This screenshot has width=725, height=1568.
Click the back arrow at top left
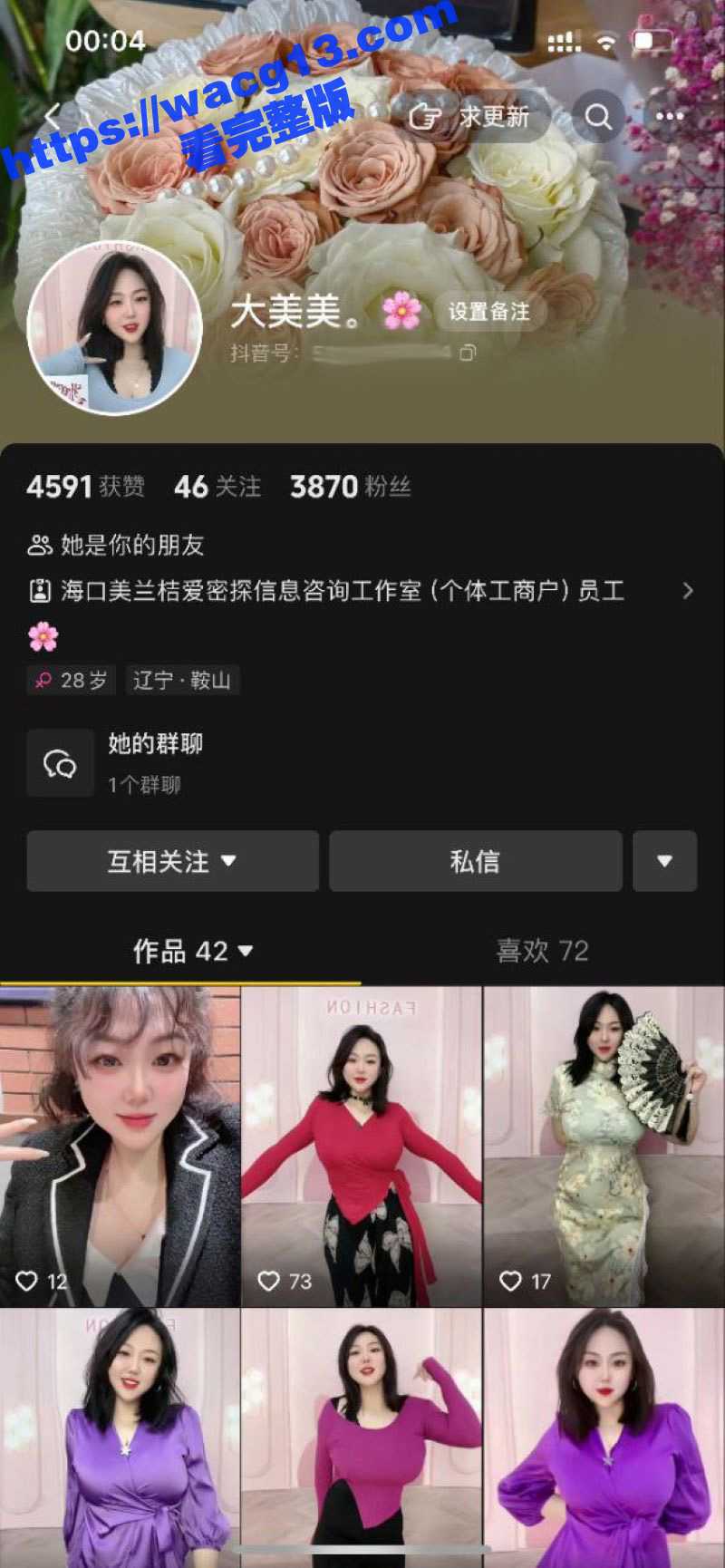pos(54,117)
